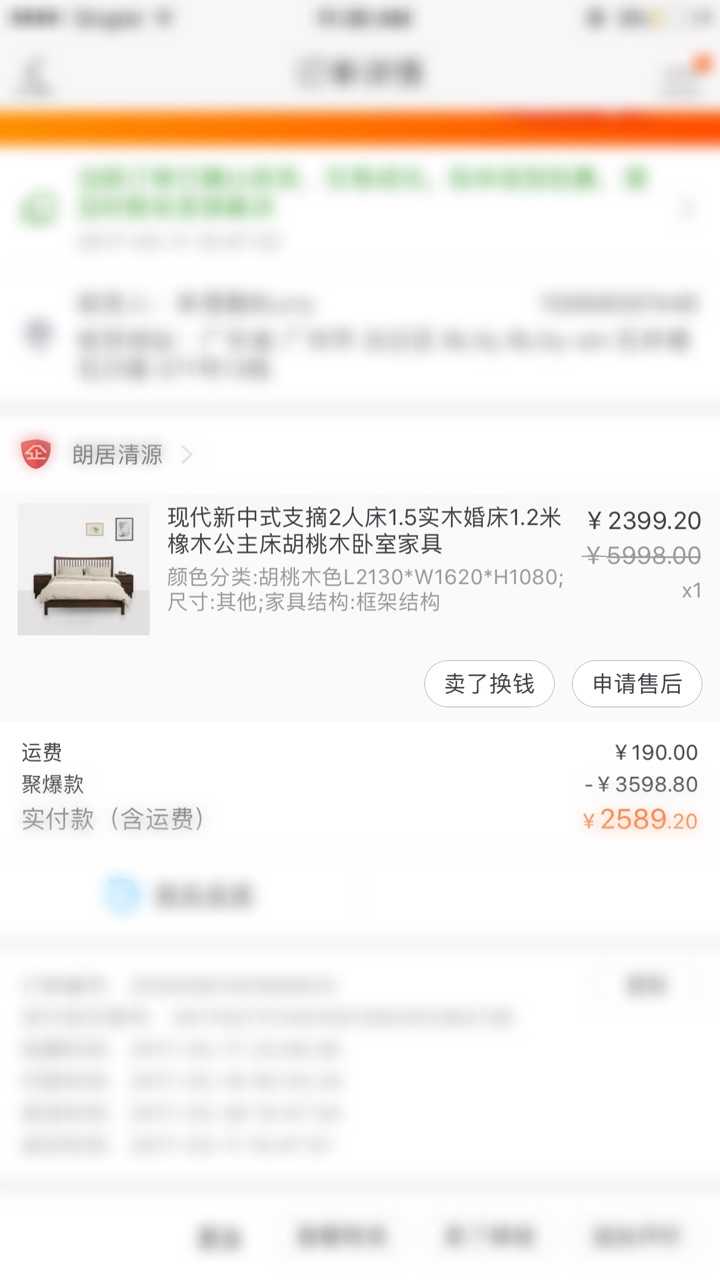Open the 朗居清源 store page

(117, 455)
